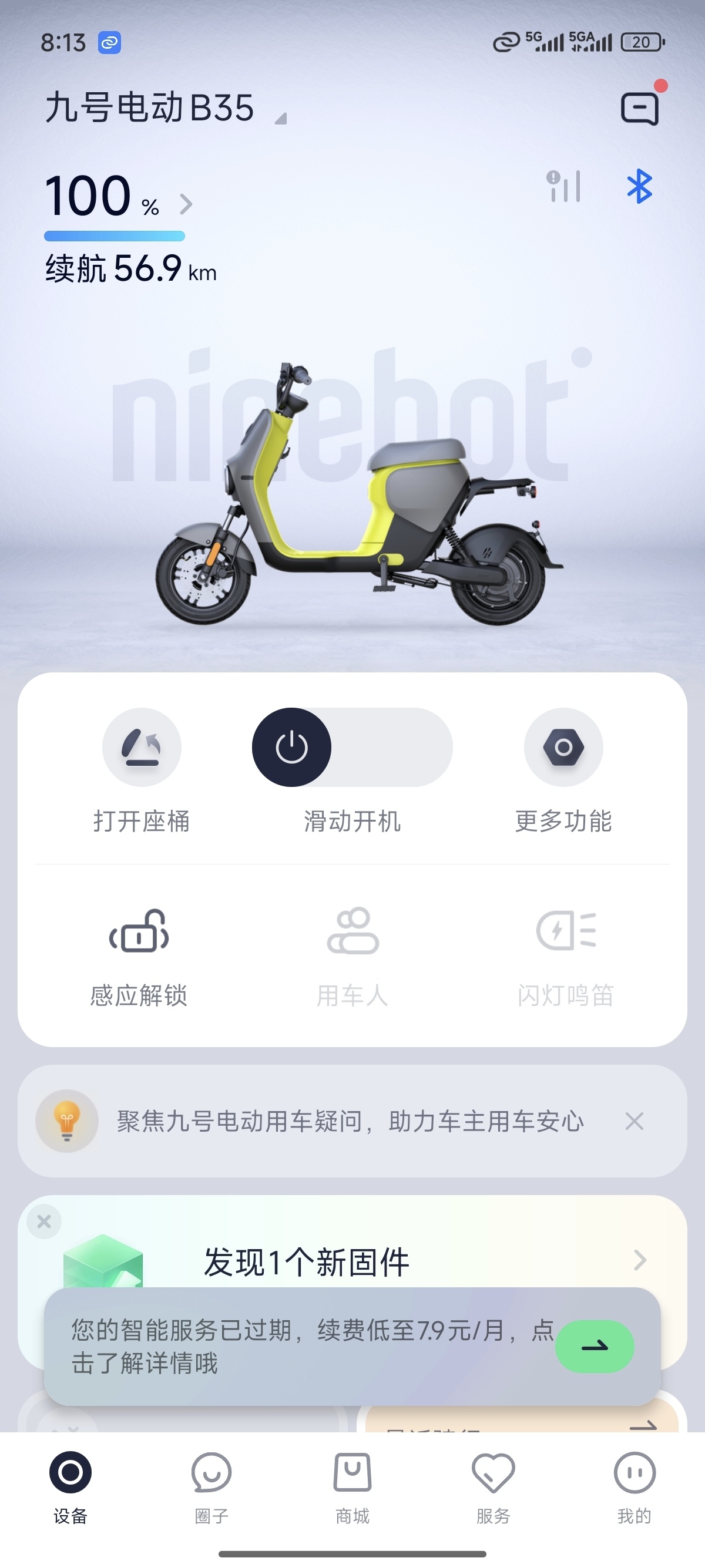
Task: Open 更多功能 for more functions
Action: click(x=563, y=748)
